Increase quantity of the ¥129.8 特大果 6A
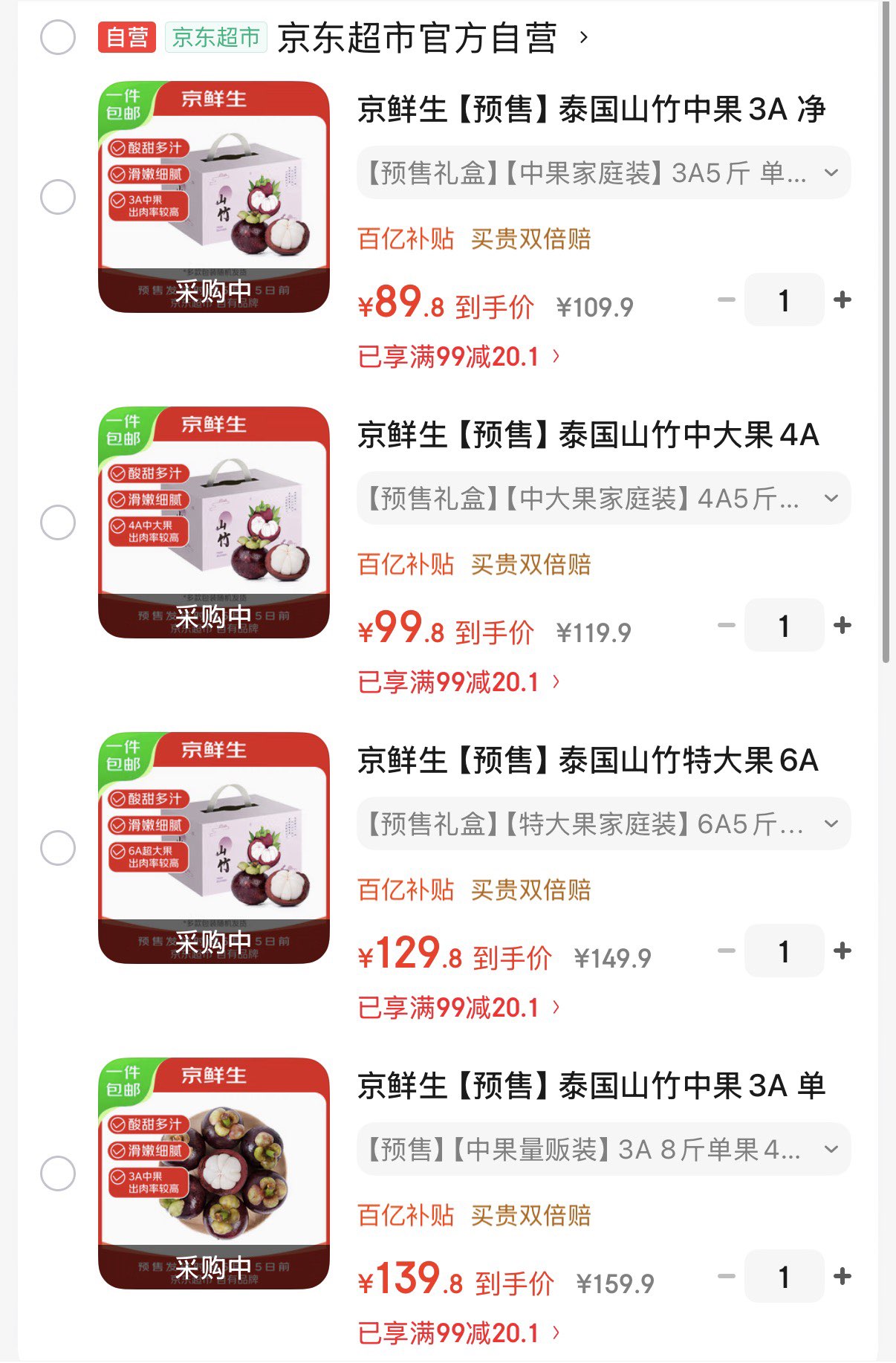This screenshot has height=1363, width=896. coord(842,951)
